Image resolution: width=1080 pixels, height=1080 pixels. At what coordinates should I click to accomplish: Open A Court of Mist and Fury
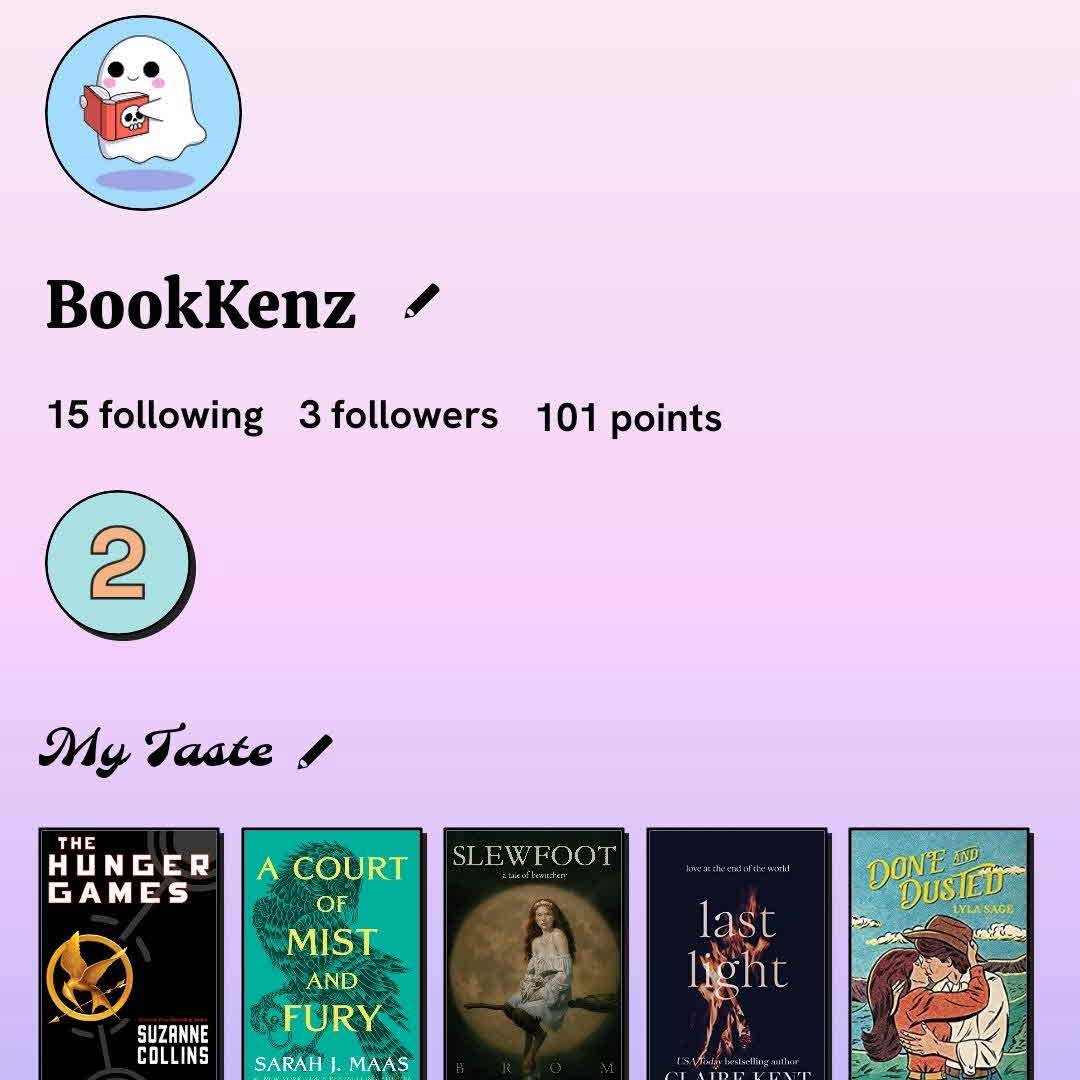(x=332, y=953)
